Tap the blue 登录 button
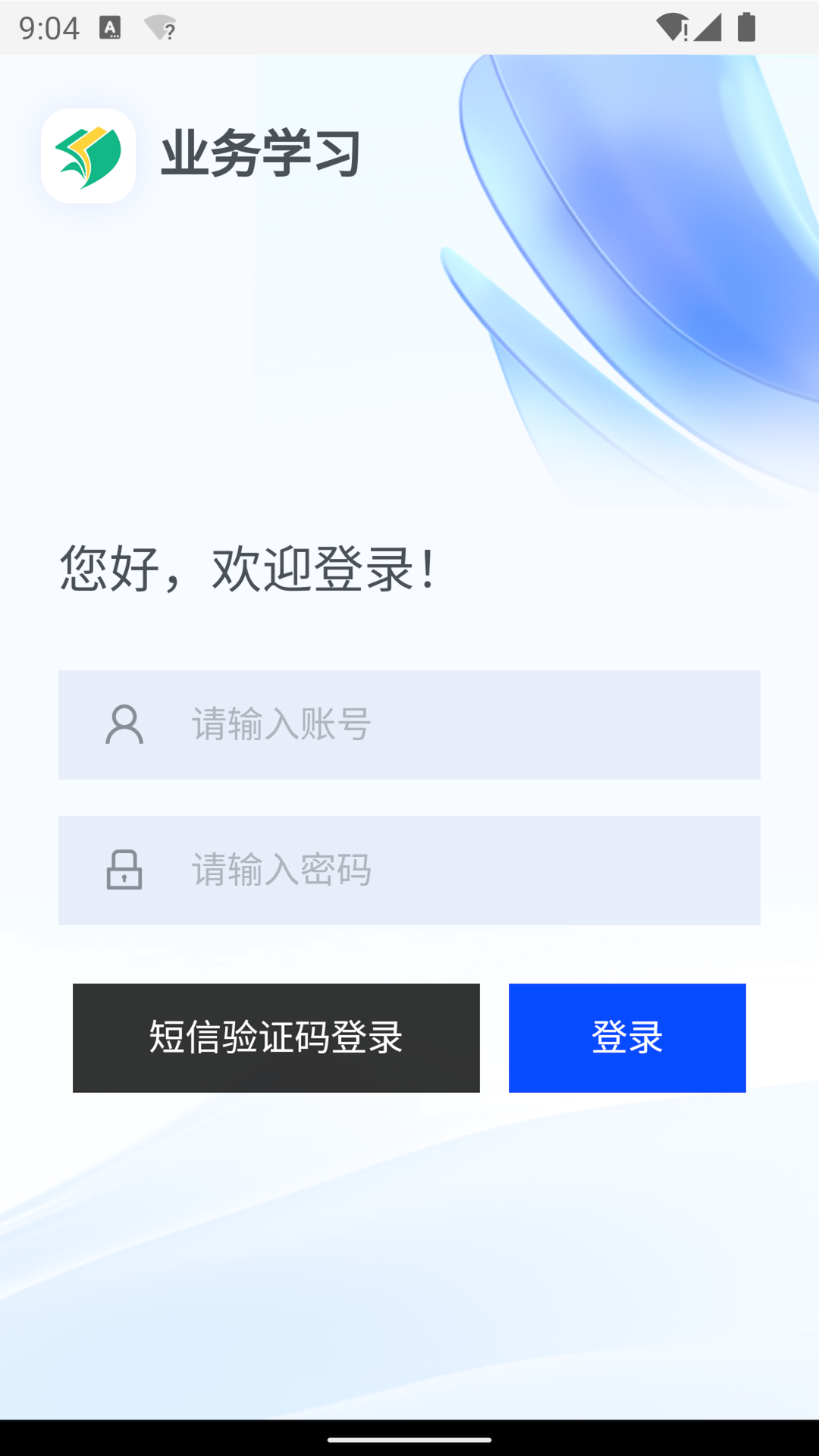Image resolution: width=819 pixels, height=1456 pixels. tap(627, 1037)
